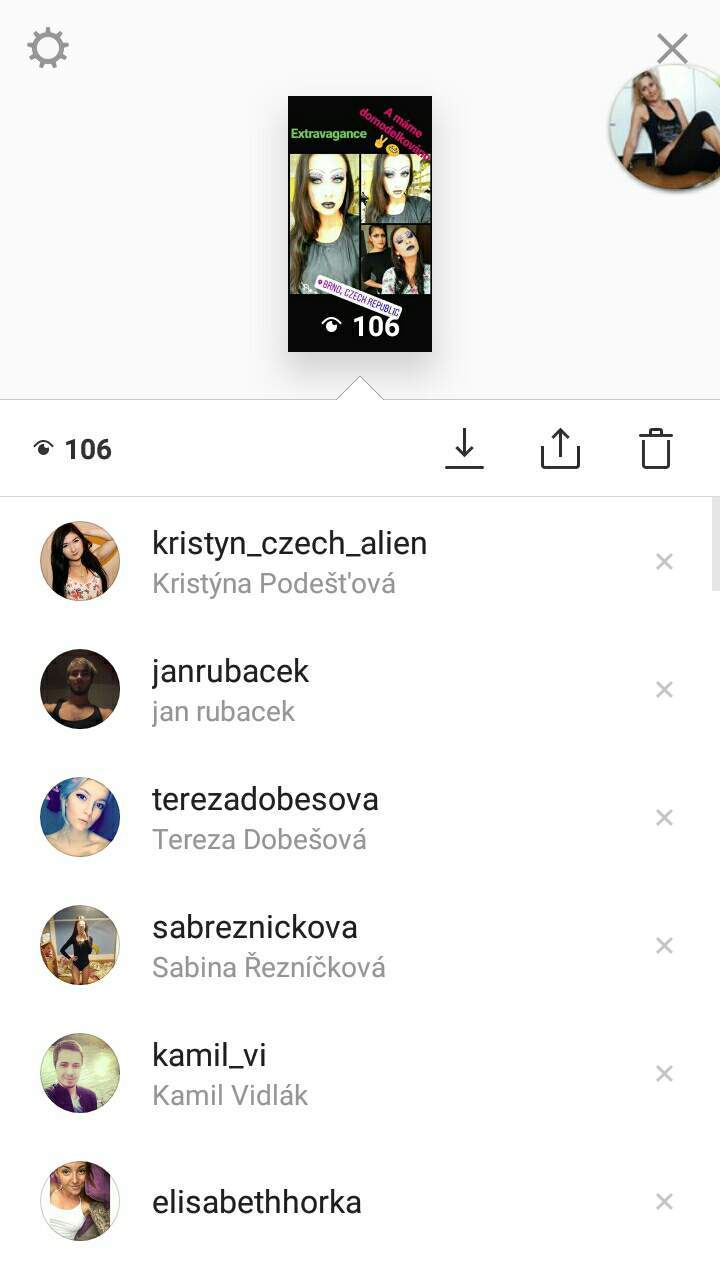The width and height of the screenshot is (720, 1280).
Task: Share the story using the share icon
Action: click(x=560, y=449)
